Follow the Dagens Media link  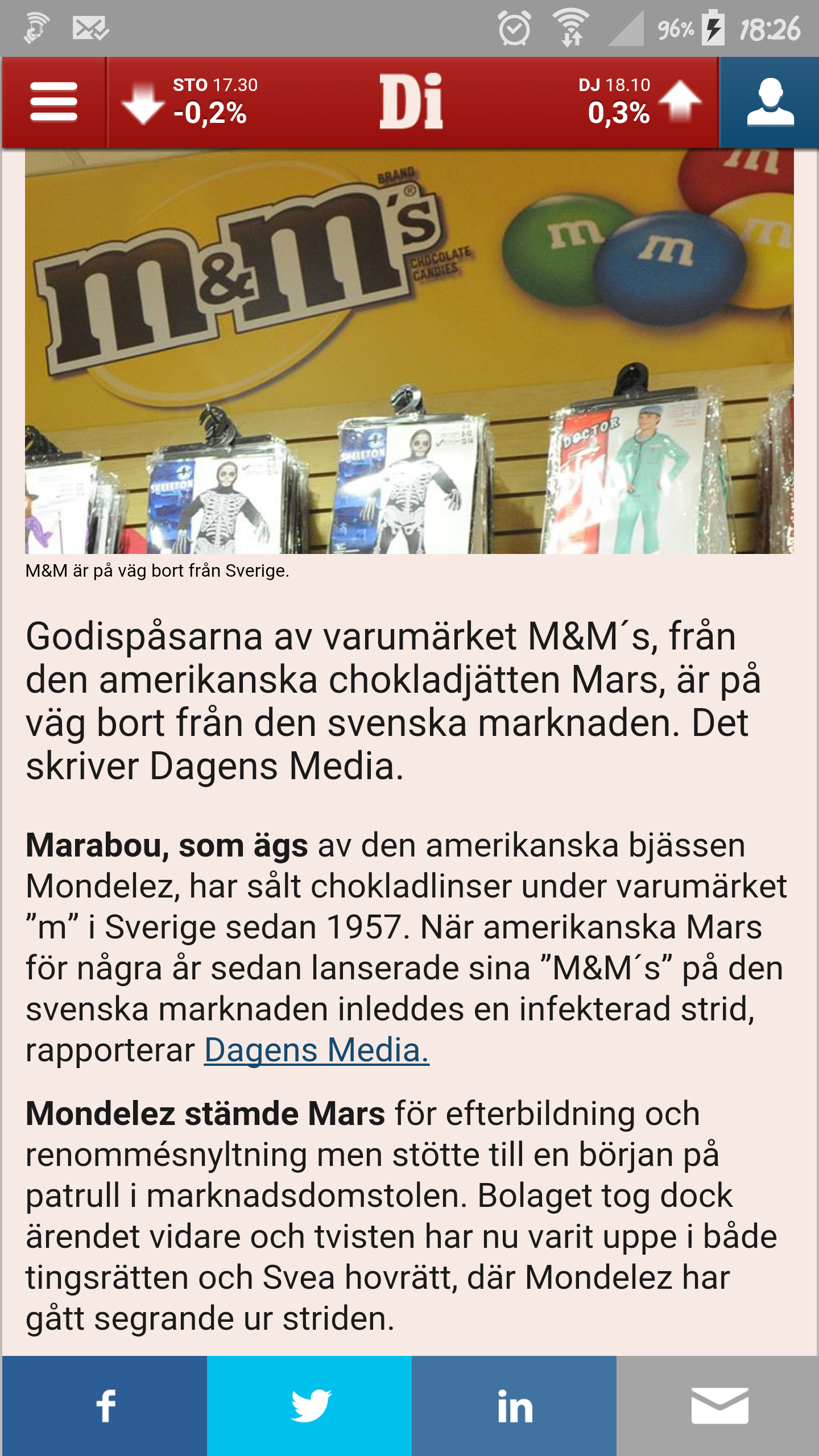[x=316, y=1050]
